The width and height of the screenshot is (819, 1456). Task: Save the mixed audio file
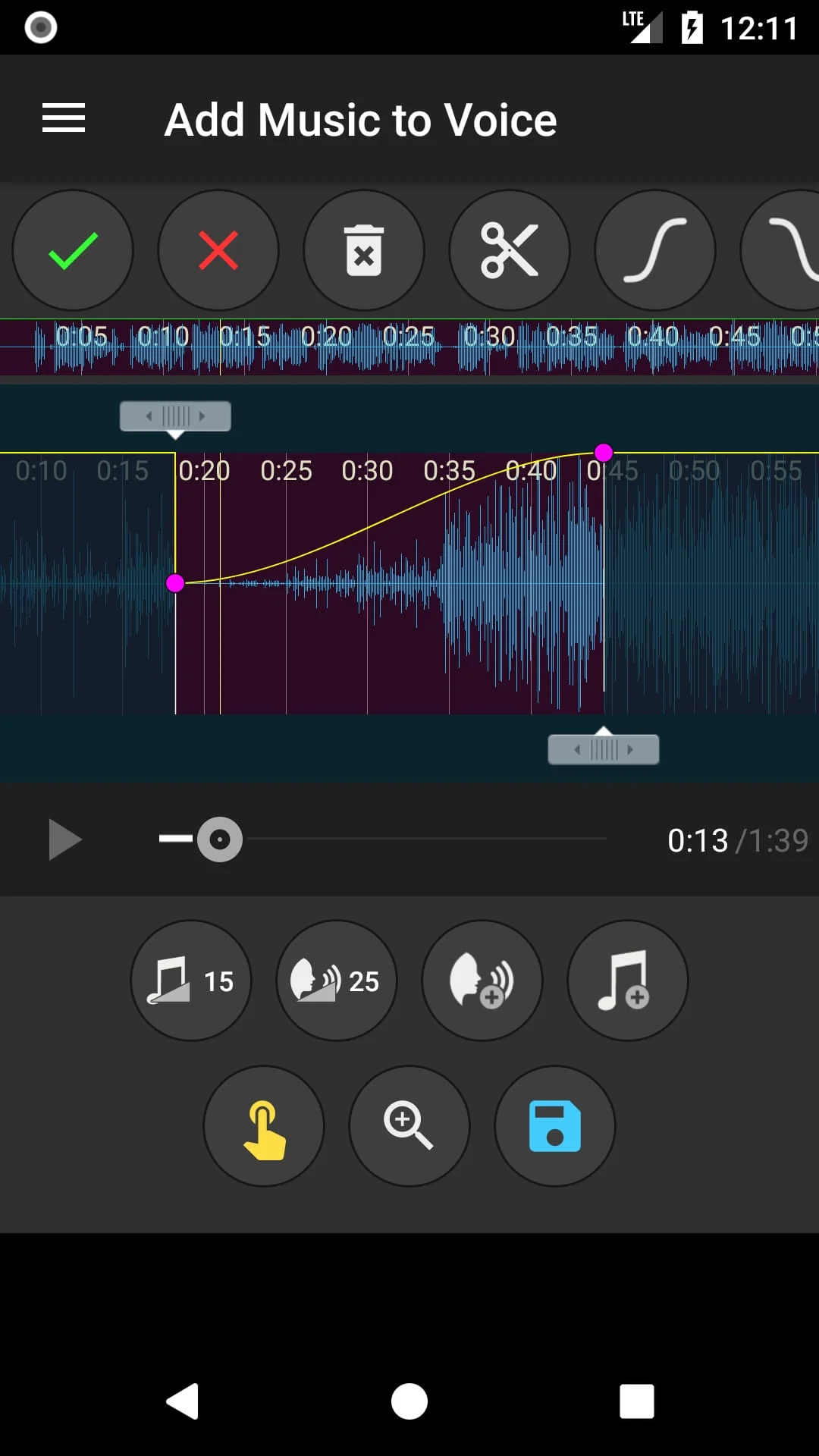pos(554,1127)
